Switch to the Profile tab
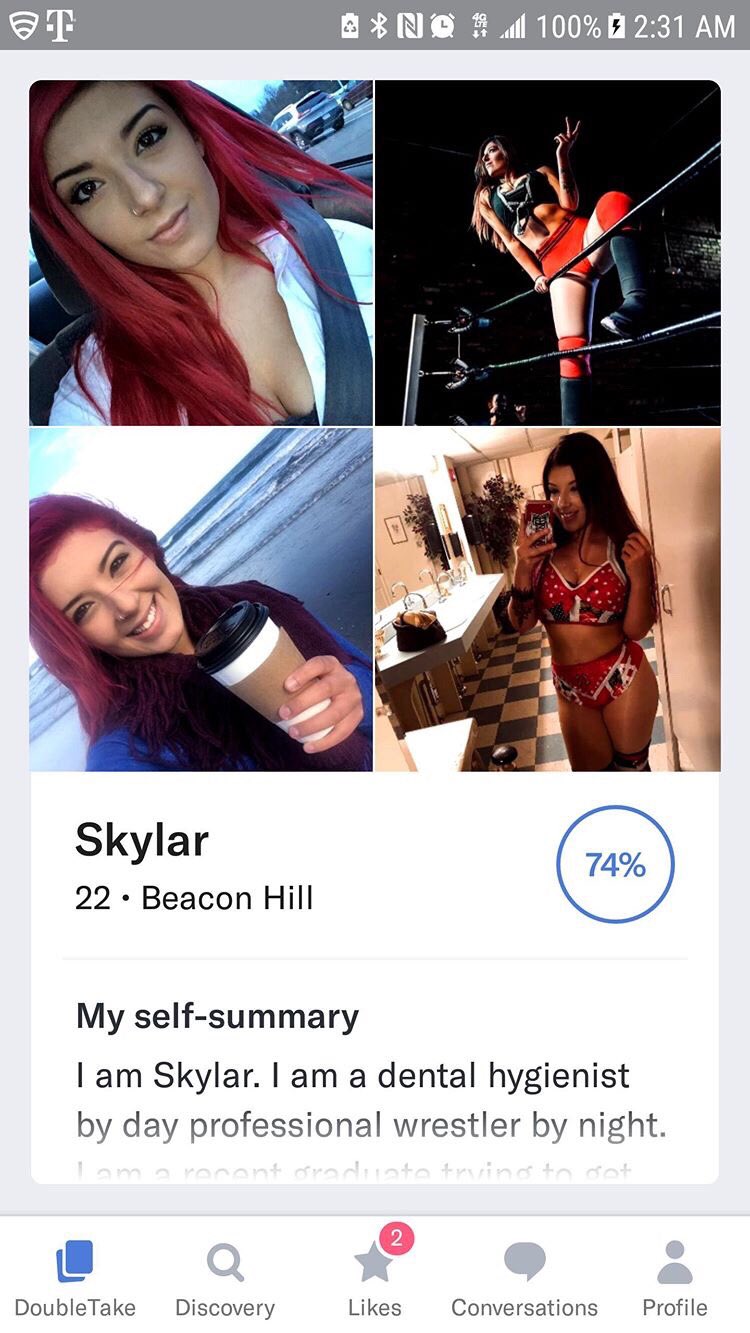Image resolution: width=750 pixels, height=1333 pixels. click(675, 1277)
